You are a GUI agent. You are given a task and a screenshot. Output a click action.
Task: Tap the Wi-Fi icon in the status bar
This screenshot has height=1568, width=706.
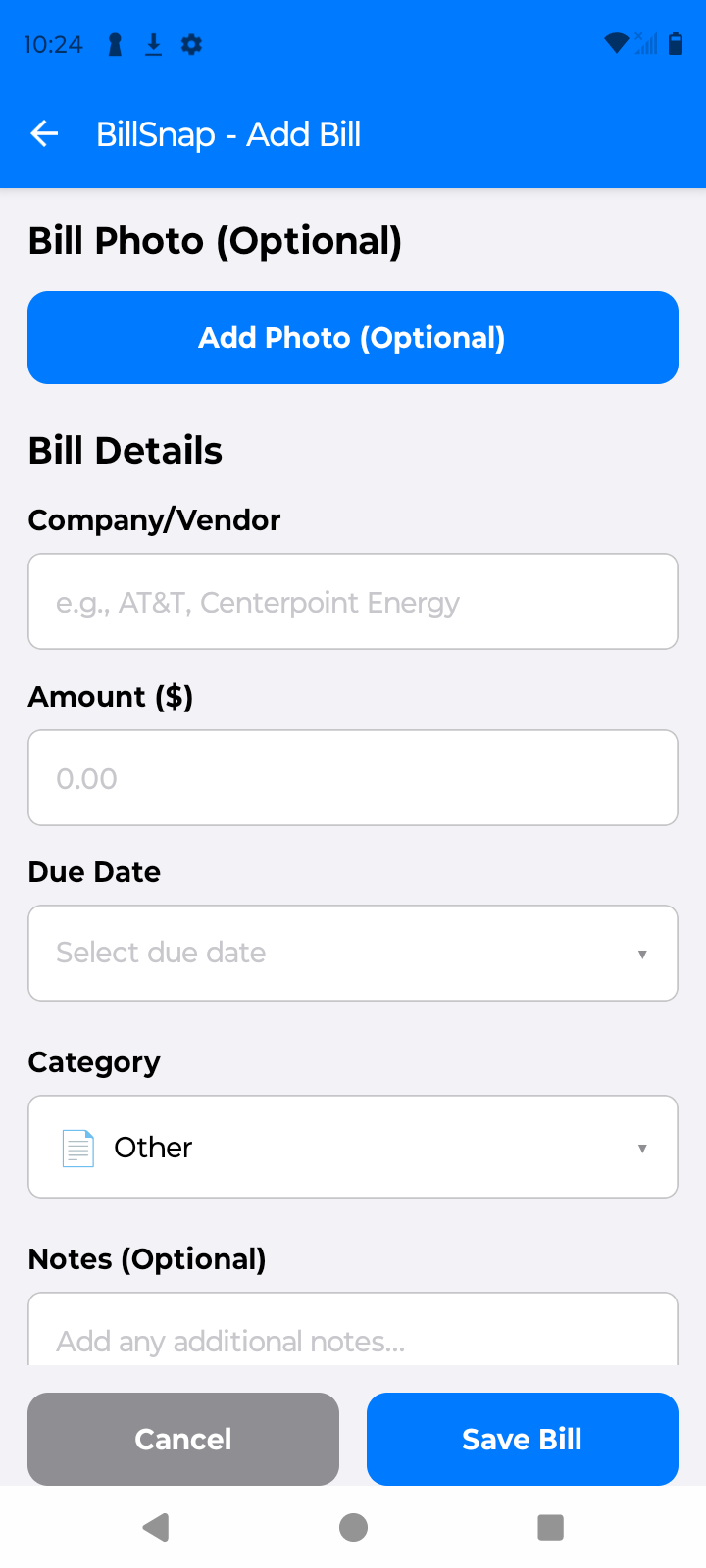point(615,44)
